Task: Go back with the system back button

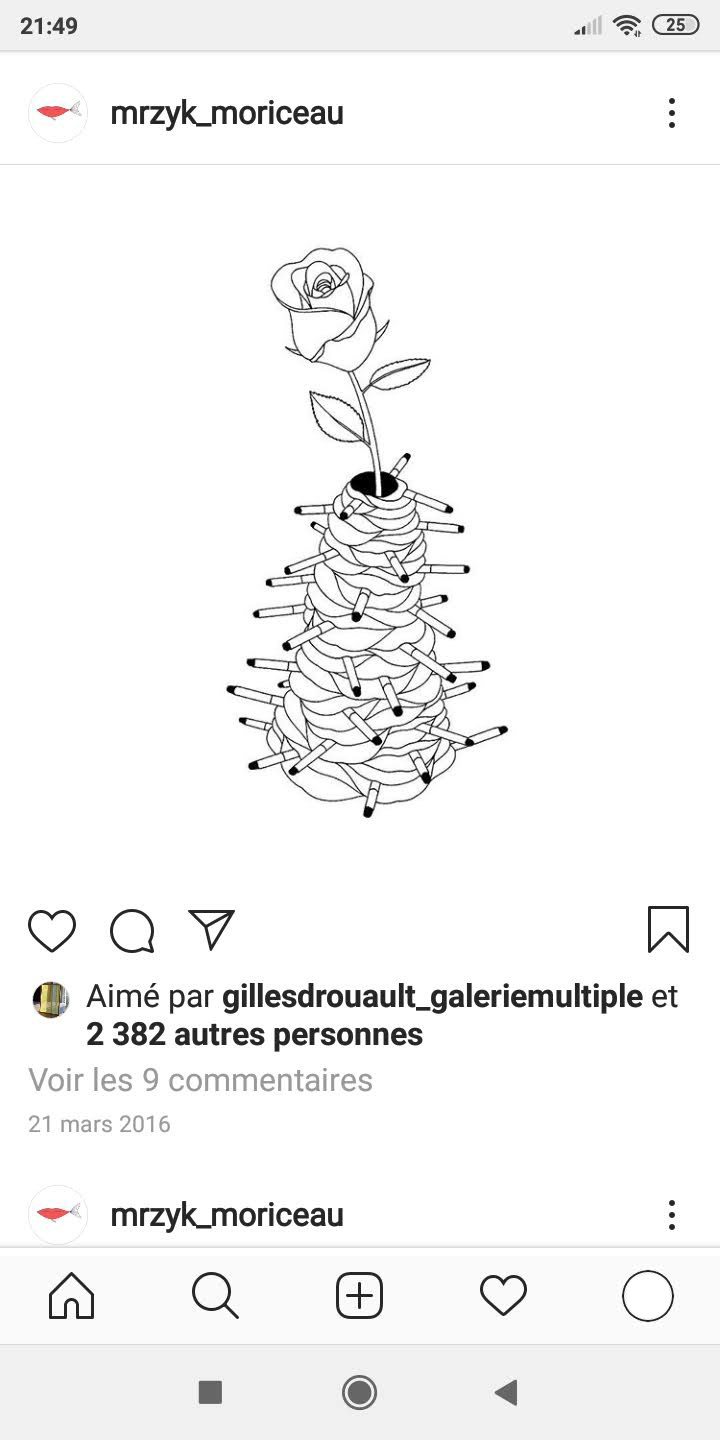Action: pos(507,1392)
